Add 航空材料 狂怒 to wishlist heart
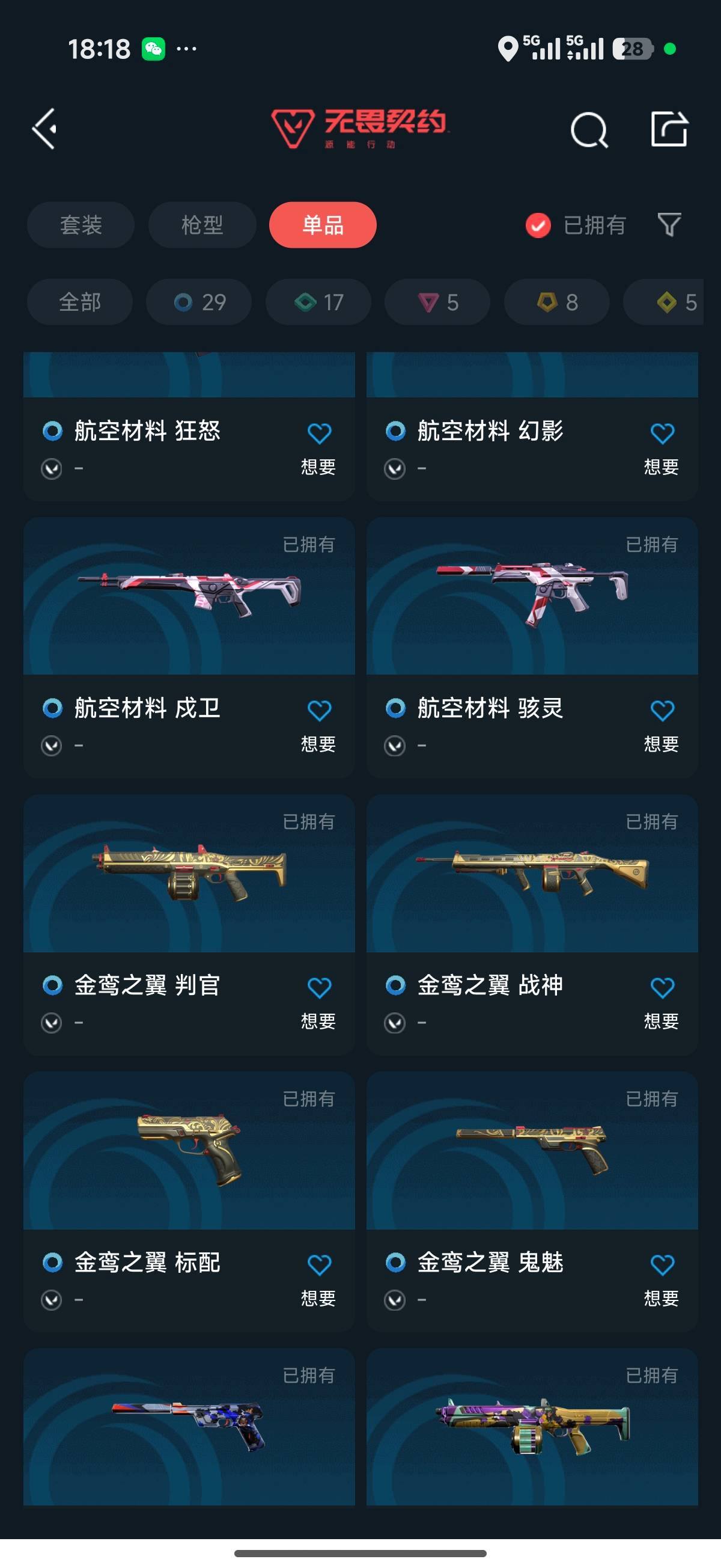721x1568 pixels. coord(319,433)
